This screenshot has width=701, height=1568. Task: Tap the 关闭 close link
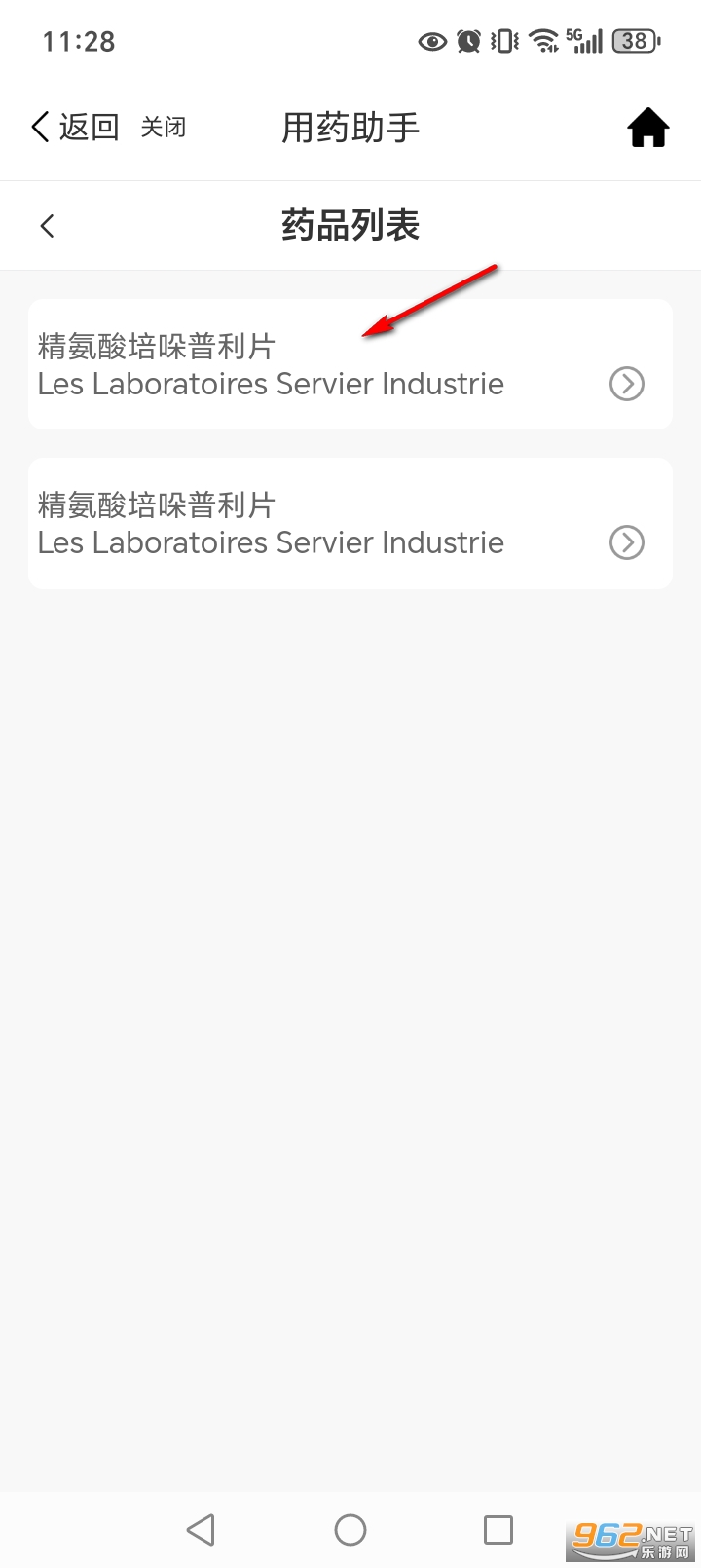163,128
